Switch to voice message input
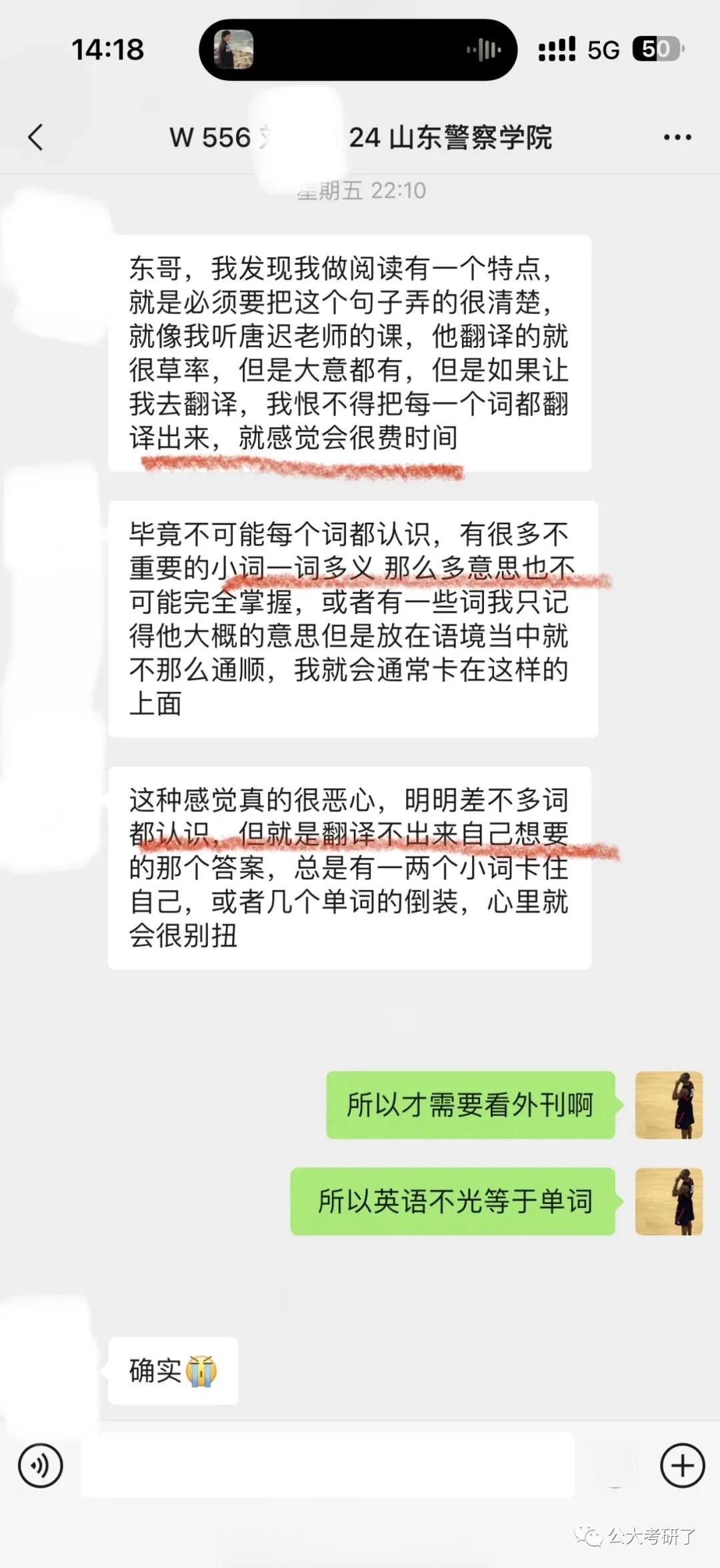 [41, 1466]
